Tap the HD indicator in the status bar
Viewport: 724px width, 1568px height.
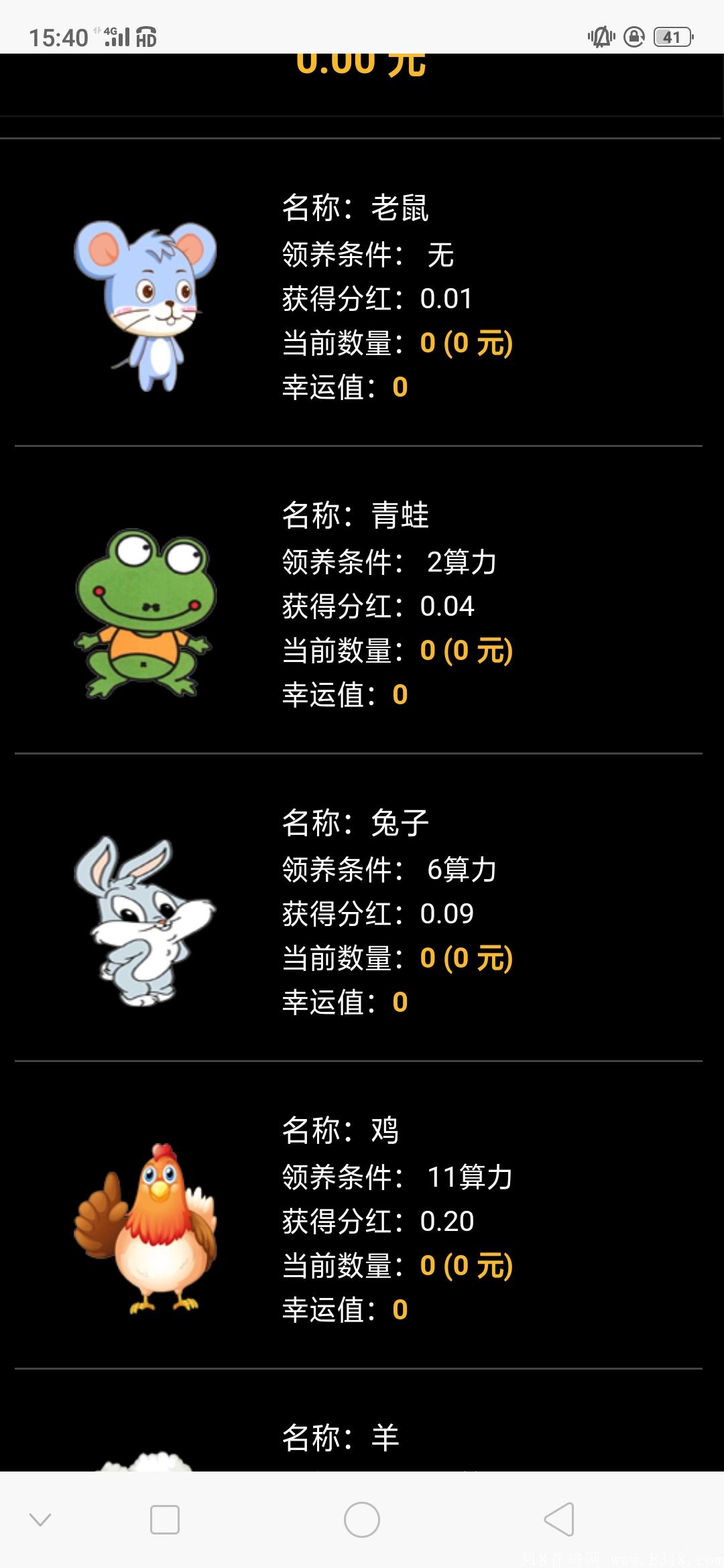147,38
